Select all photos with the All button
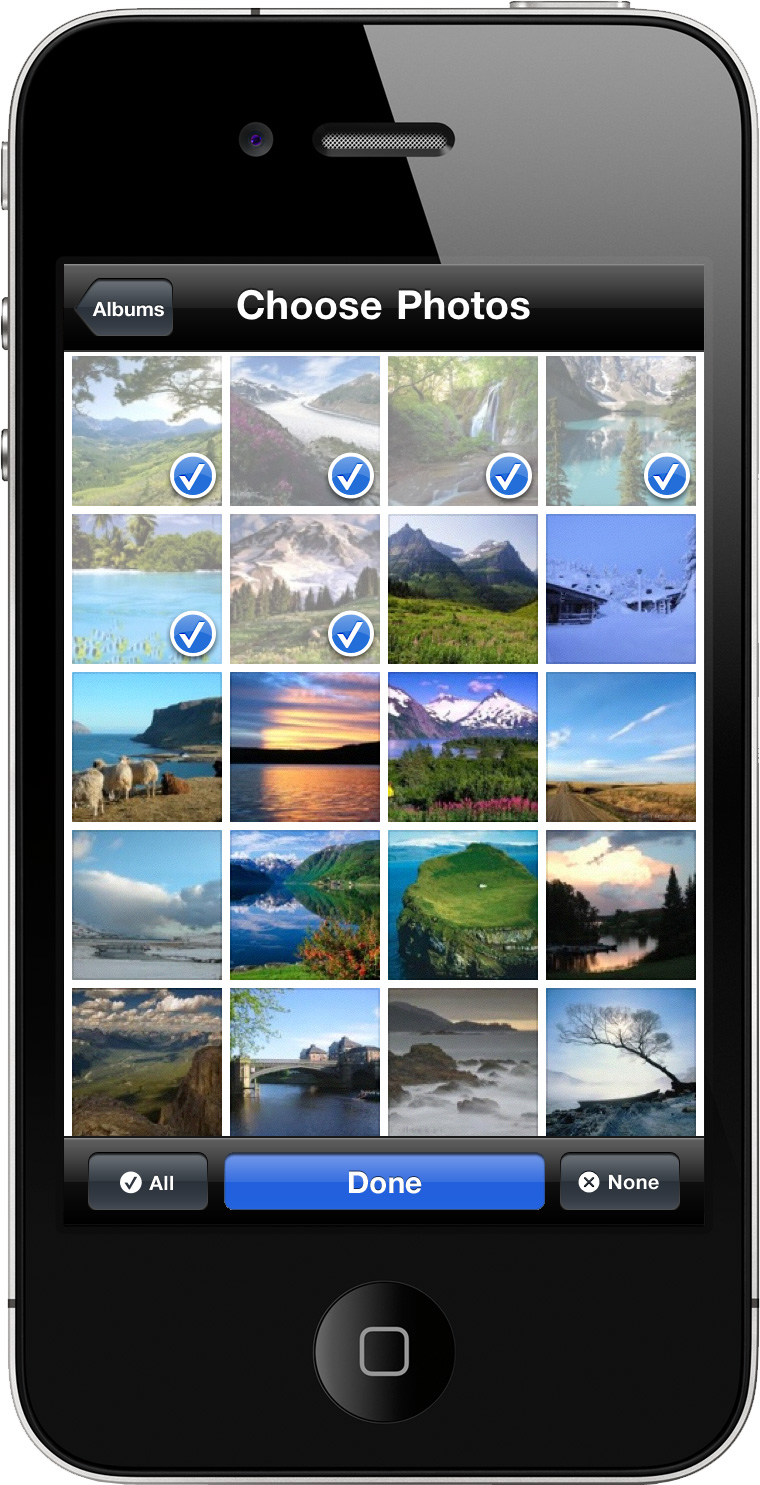Viewport: 760px width, 1485px height. pyautogui.click(x=148, y=1182)
